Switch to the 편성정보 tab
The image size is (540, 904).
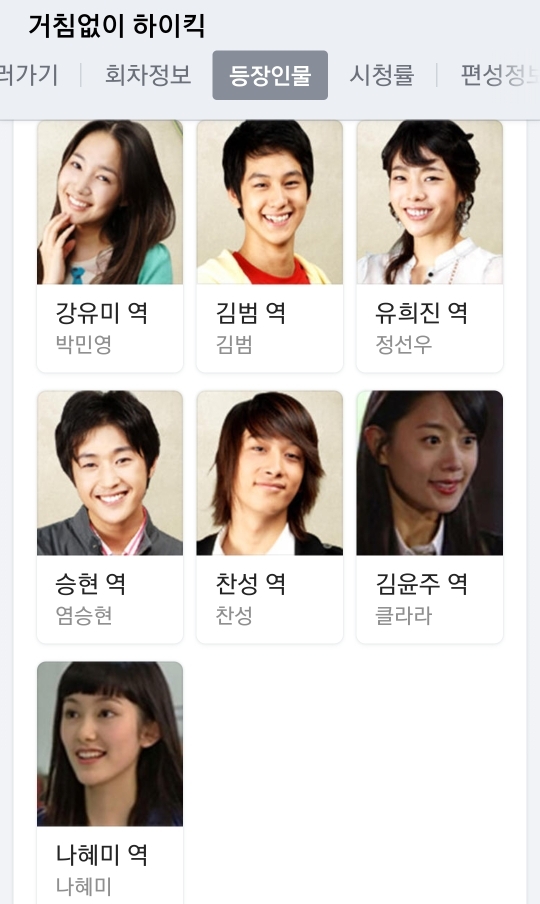(499, 75)
